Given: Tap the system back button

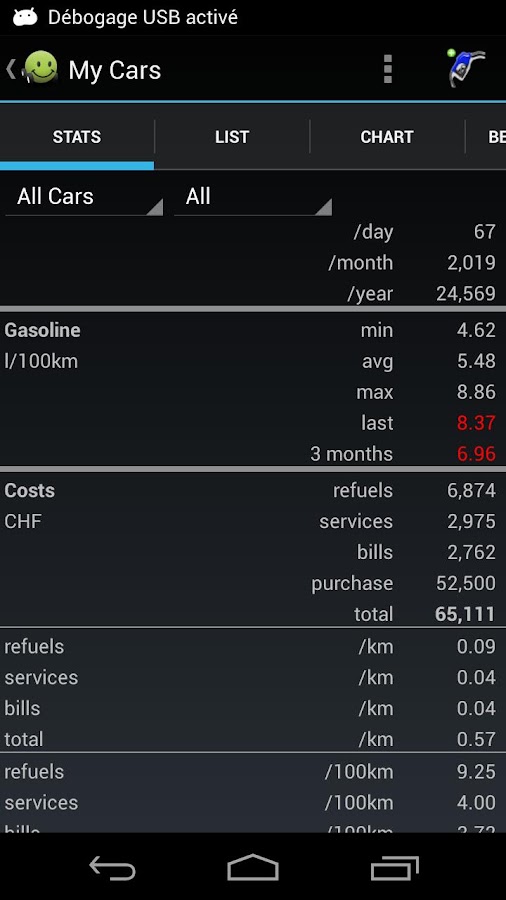Looking at the screenshot, I should point(112,867).
